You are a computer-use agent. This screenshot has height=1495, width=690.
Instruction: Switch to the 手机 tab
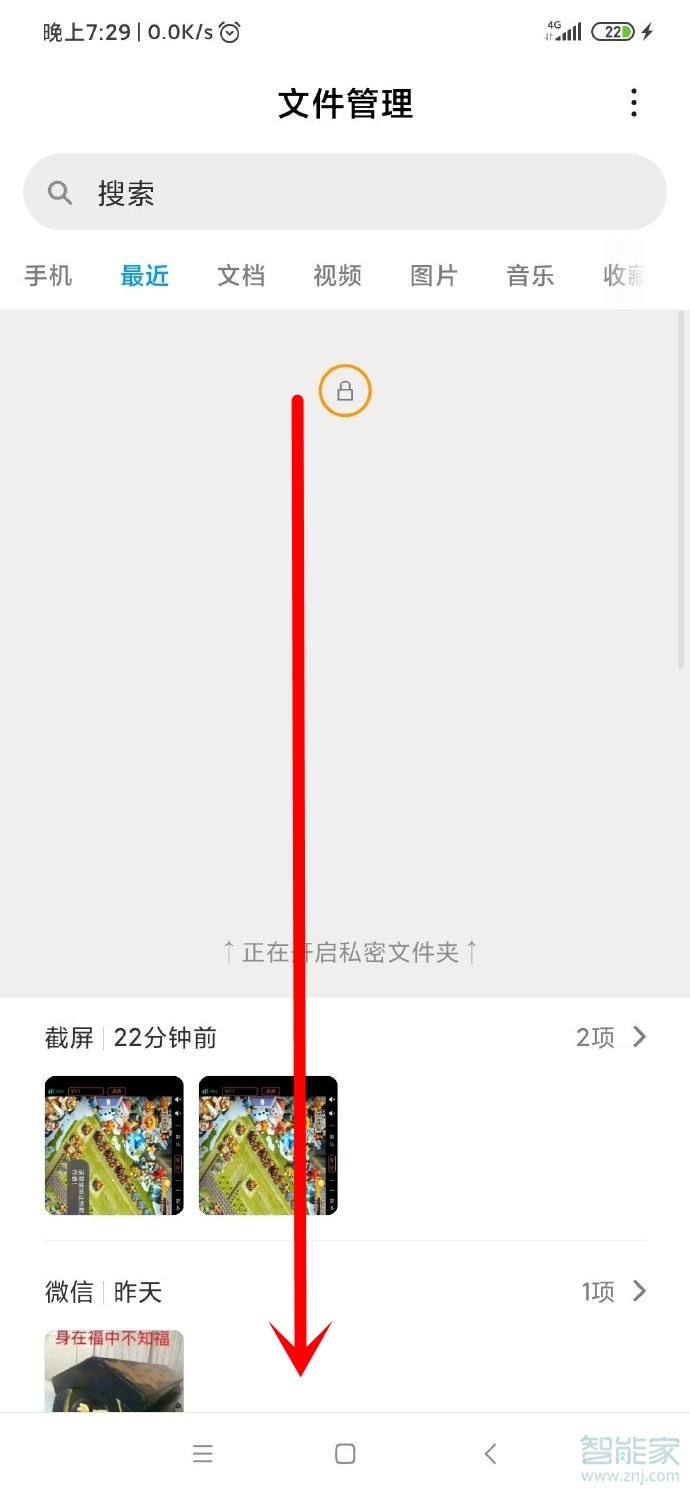(48, 275)
